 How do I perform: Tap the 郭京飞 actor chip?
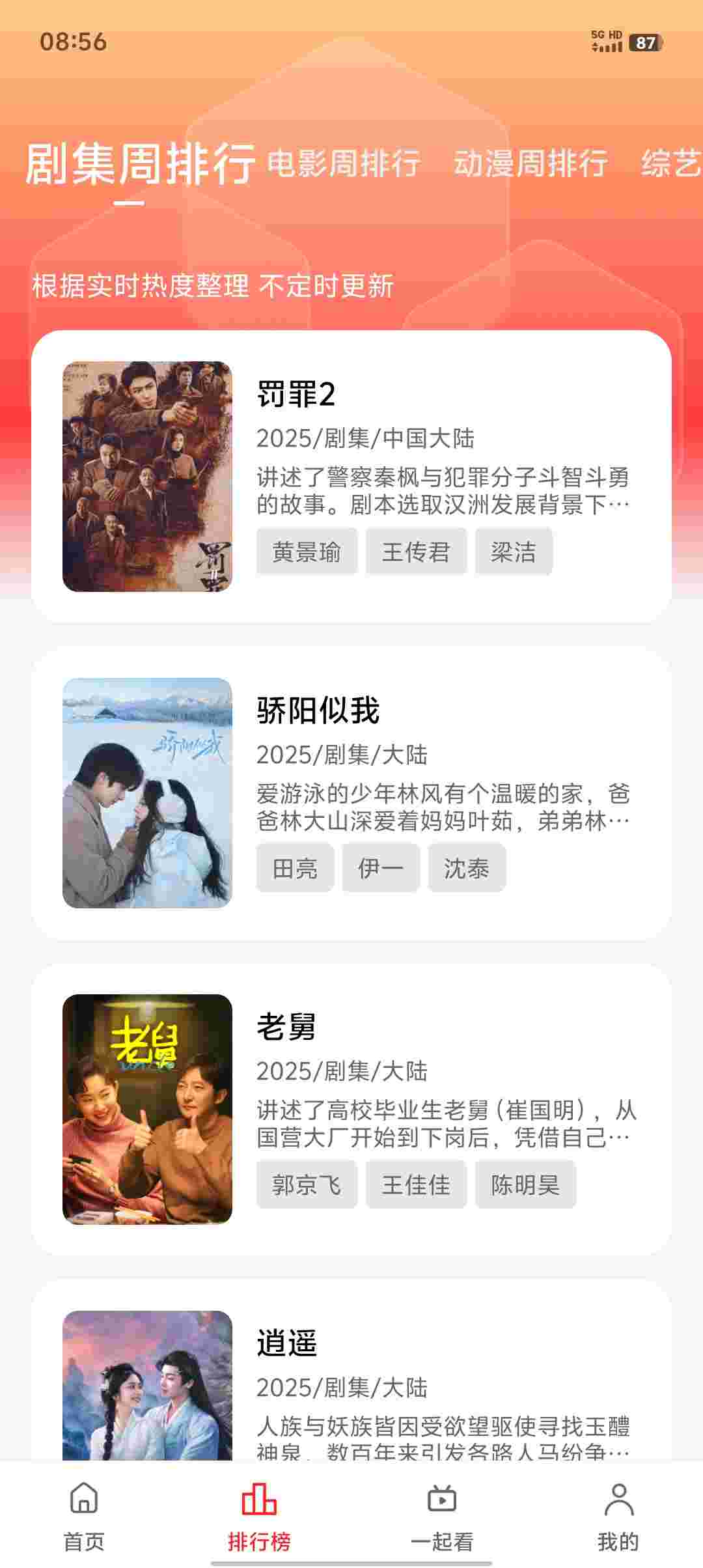coord(307,1184)
